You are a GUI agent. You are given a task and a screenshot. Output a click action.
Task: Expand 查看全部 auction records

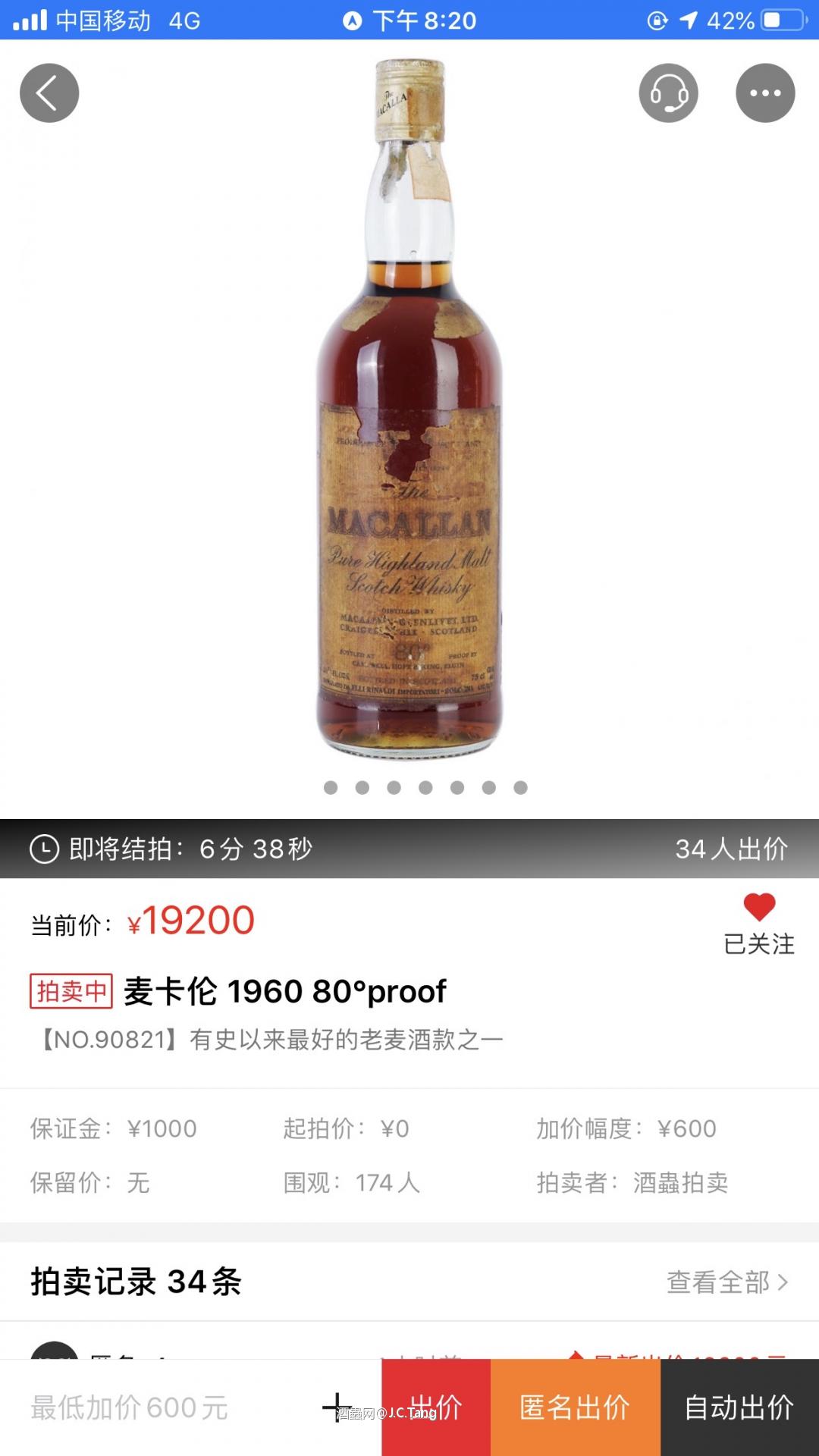click(717, 1282)
